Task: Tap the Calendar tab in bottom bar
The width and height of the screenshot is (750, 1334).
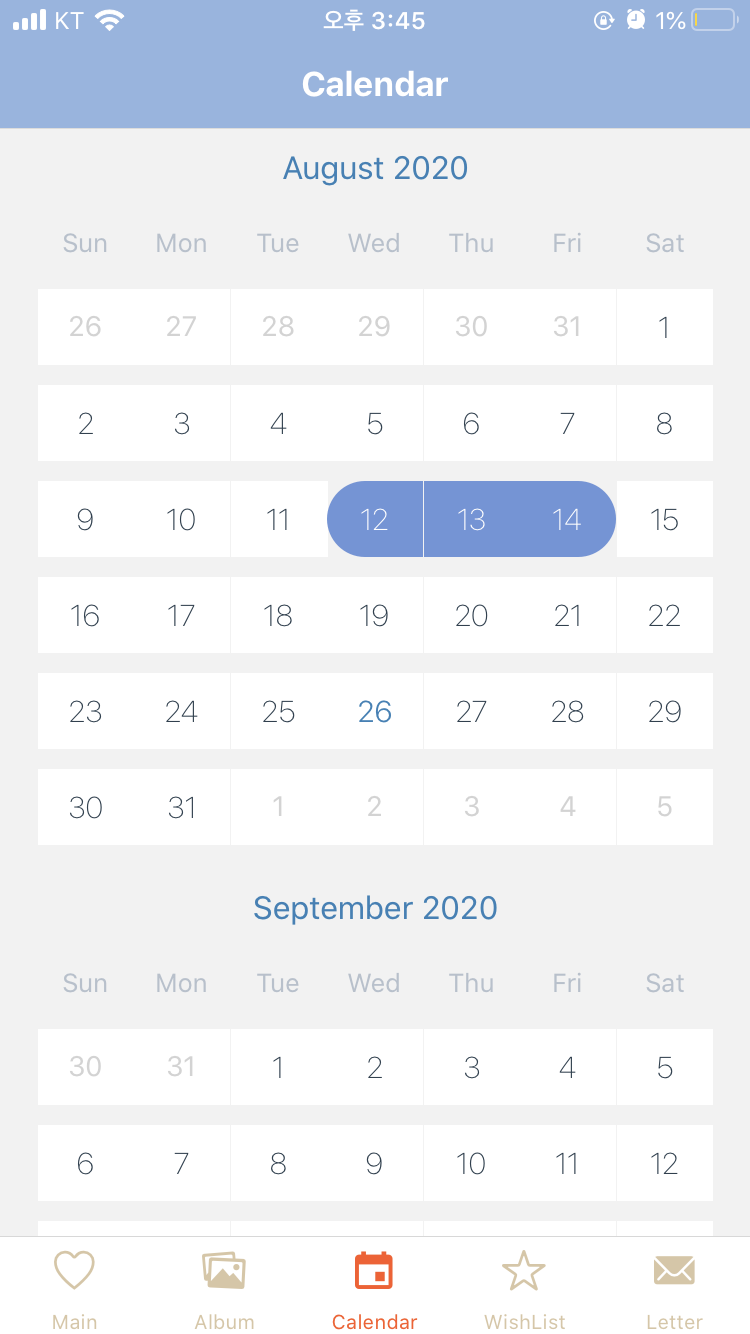Action: pyautogui.click(x=374, y=1287)
